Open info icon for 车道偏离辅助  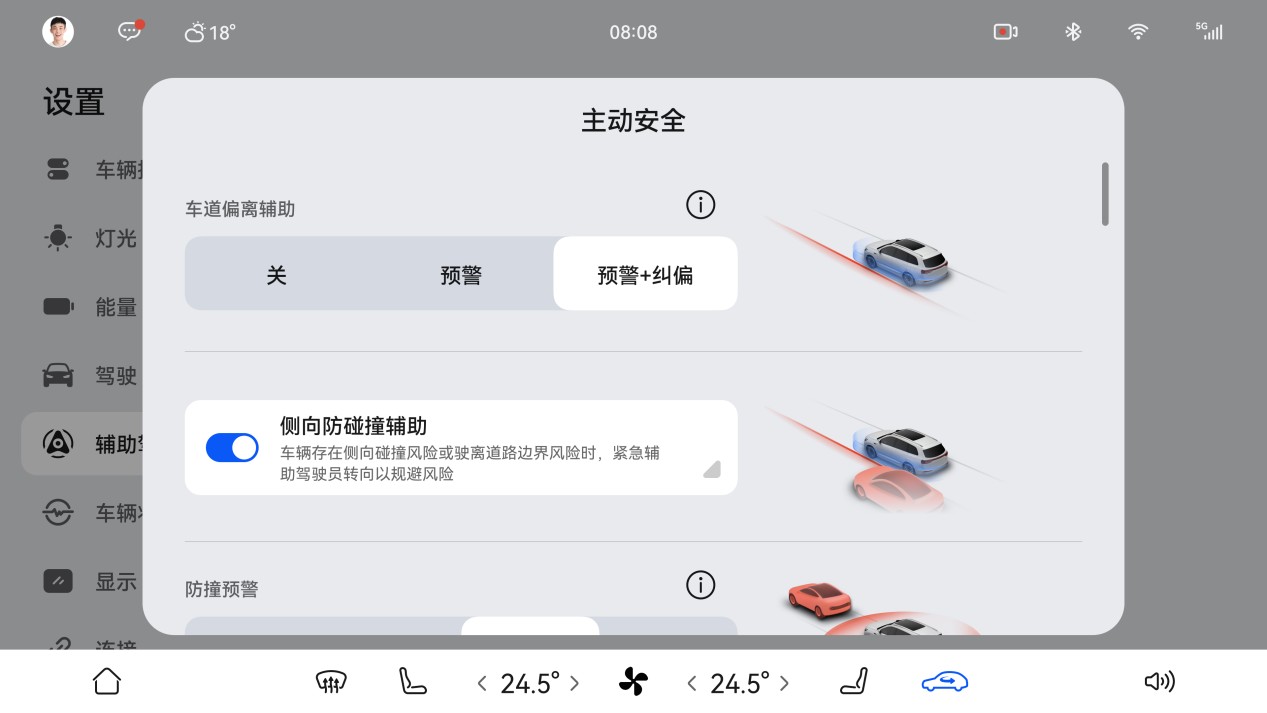pyautogui.click(x=700, y=205)
